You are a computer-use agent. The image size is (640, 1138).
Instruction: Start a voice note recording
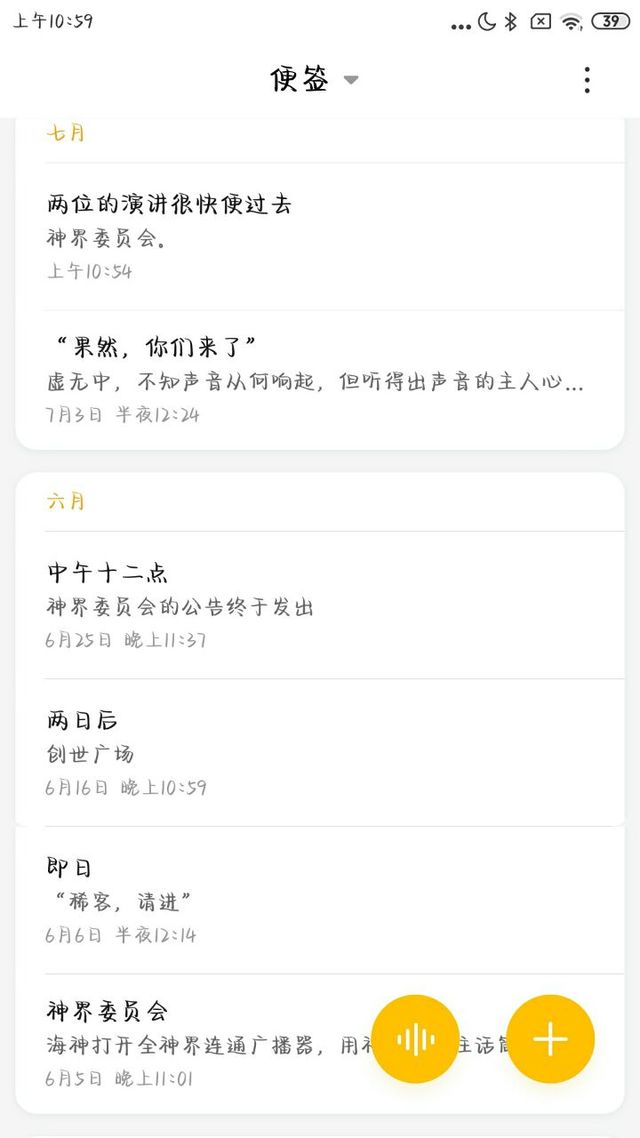click(x=415, y=1039)
